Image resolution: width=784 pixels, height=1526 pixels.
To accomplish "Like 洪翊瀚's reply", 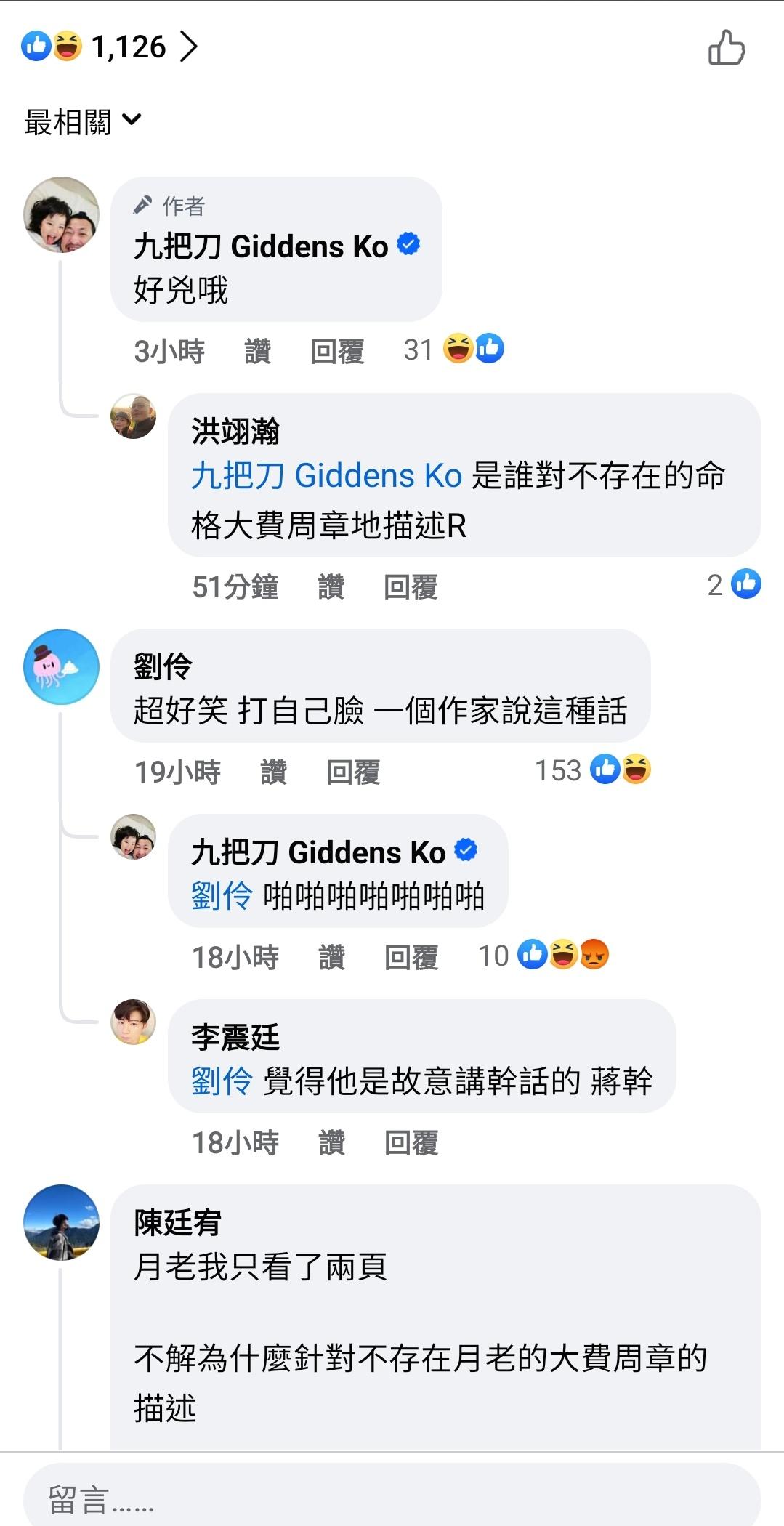I will pos(331,586).
